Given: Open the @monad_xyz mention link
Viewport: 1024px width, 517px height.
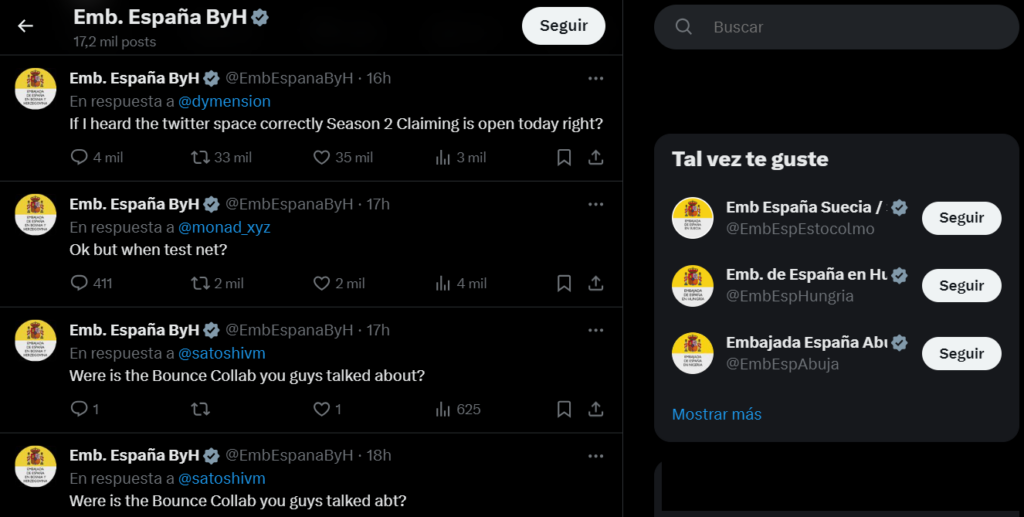Looking at the screenshot, I should click(x=224, y=227).
